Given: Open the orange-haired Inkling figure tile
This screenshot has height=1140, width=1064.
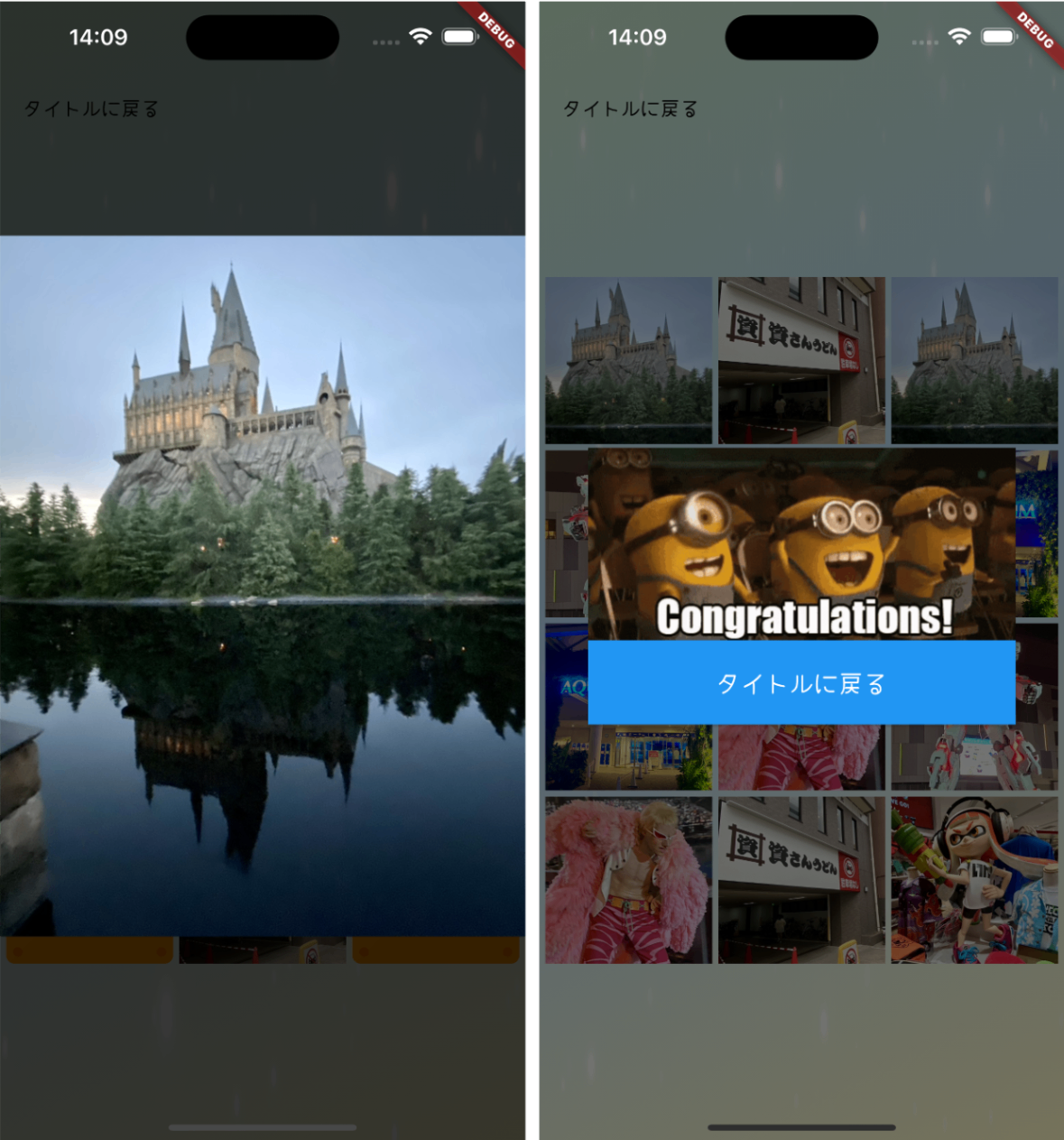Looking at the screenshot, I should (x=974, y=880).
